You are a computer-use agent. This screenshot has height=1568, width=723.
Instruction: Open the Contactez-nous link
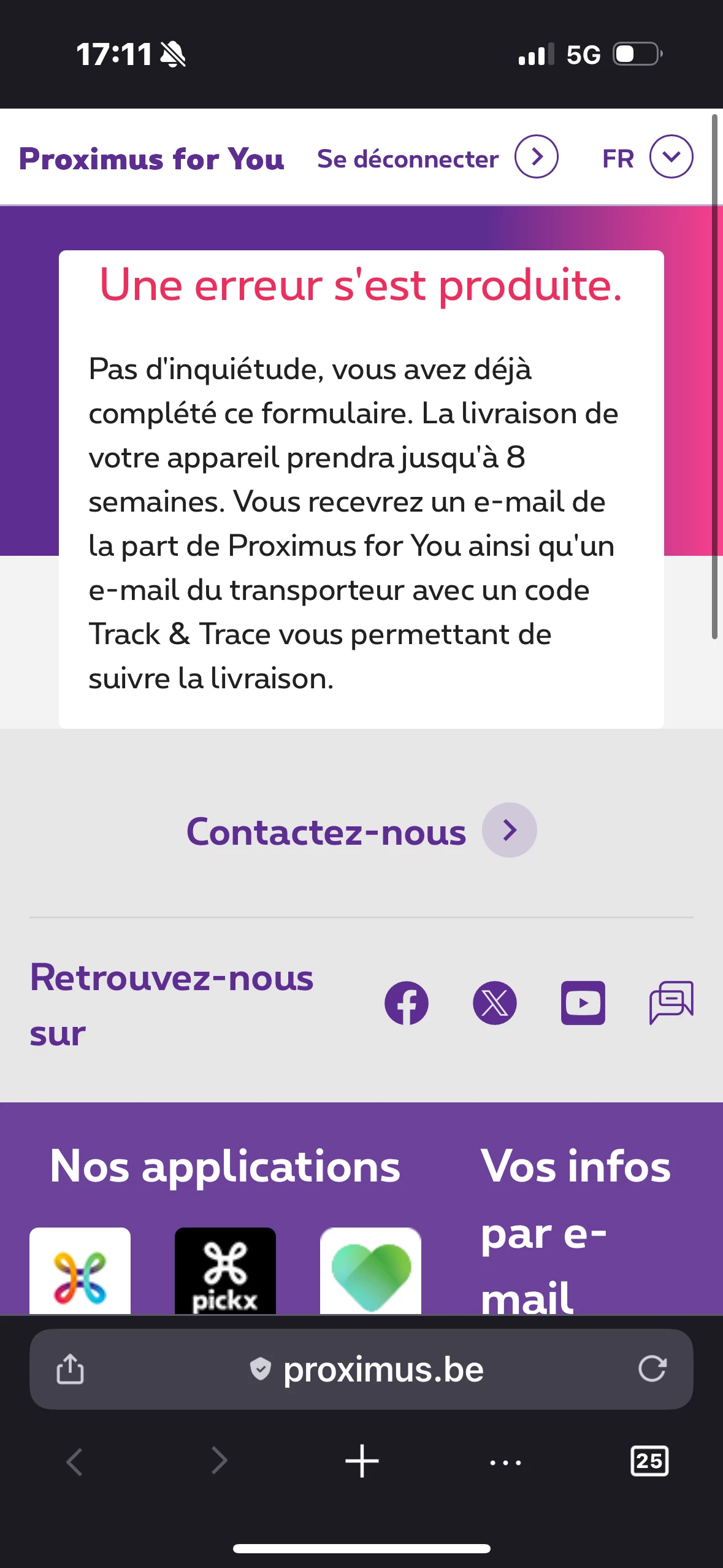pos(361,831)
